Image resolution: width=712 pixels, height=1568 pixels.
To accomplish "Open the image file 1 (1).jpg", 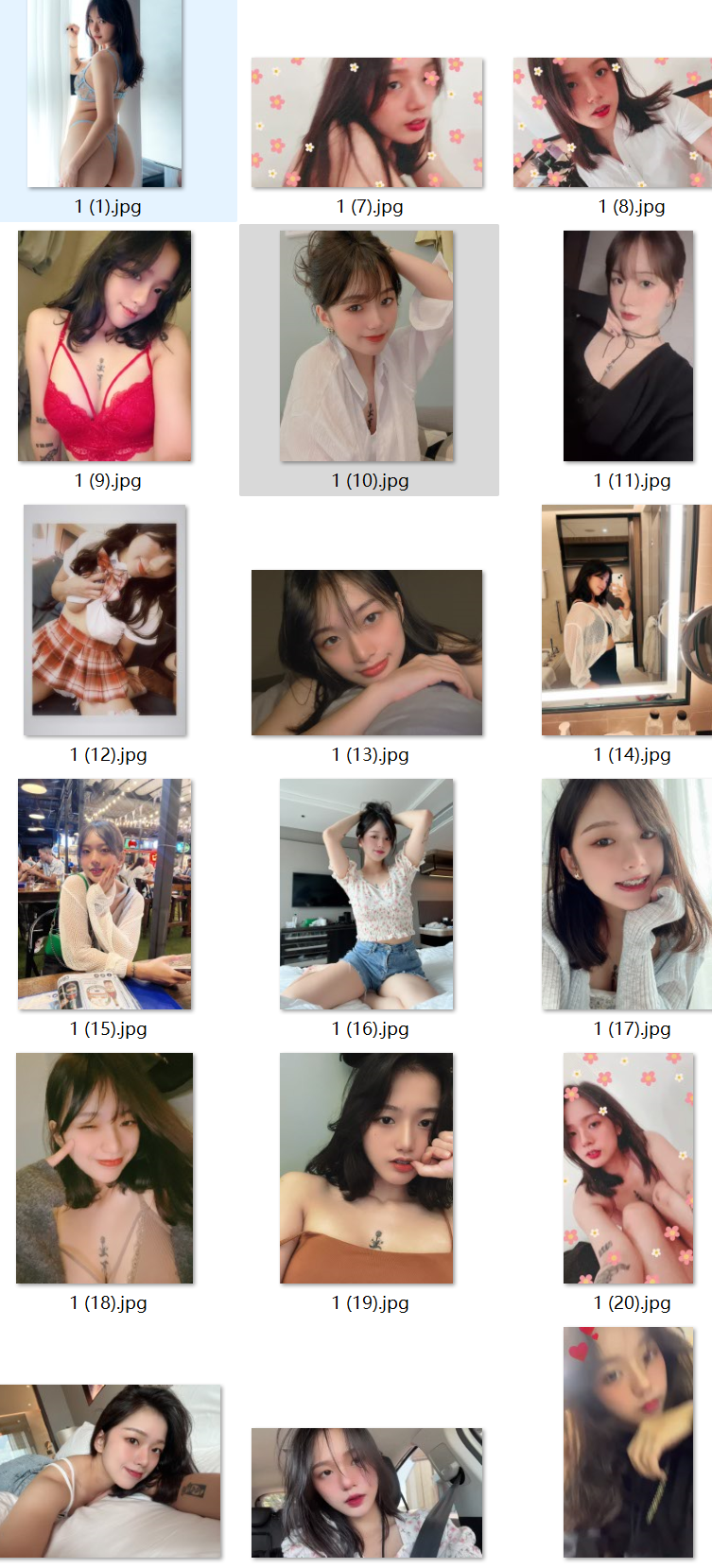I will point(105,95).
